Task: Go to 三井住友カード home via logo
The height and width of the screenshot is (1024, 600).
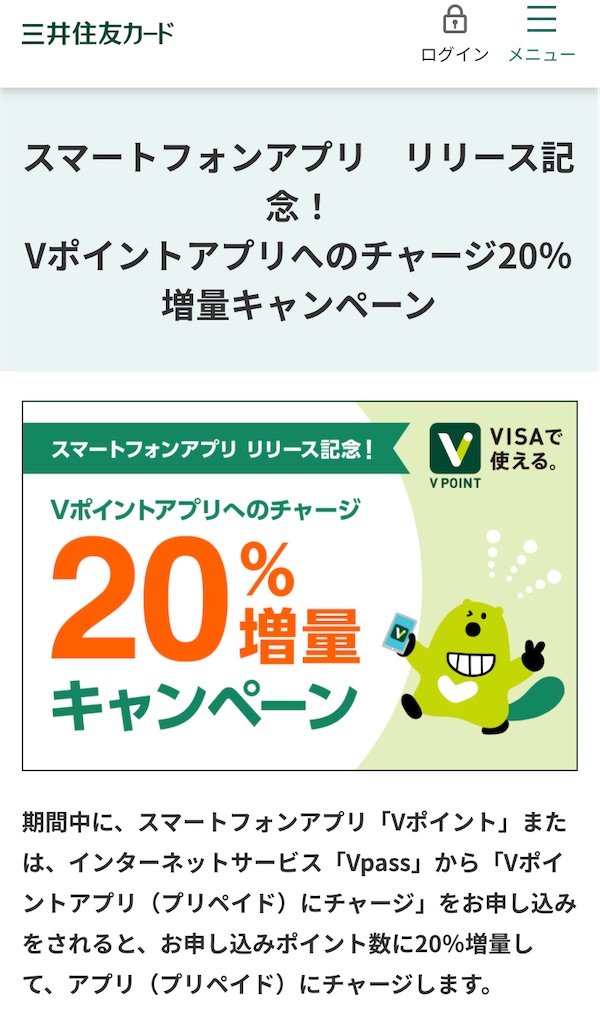Action: [x=98, y=33]
